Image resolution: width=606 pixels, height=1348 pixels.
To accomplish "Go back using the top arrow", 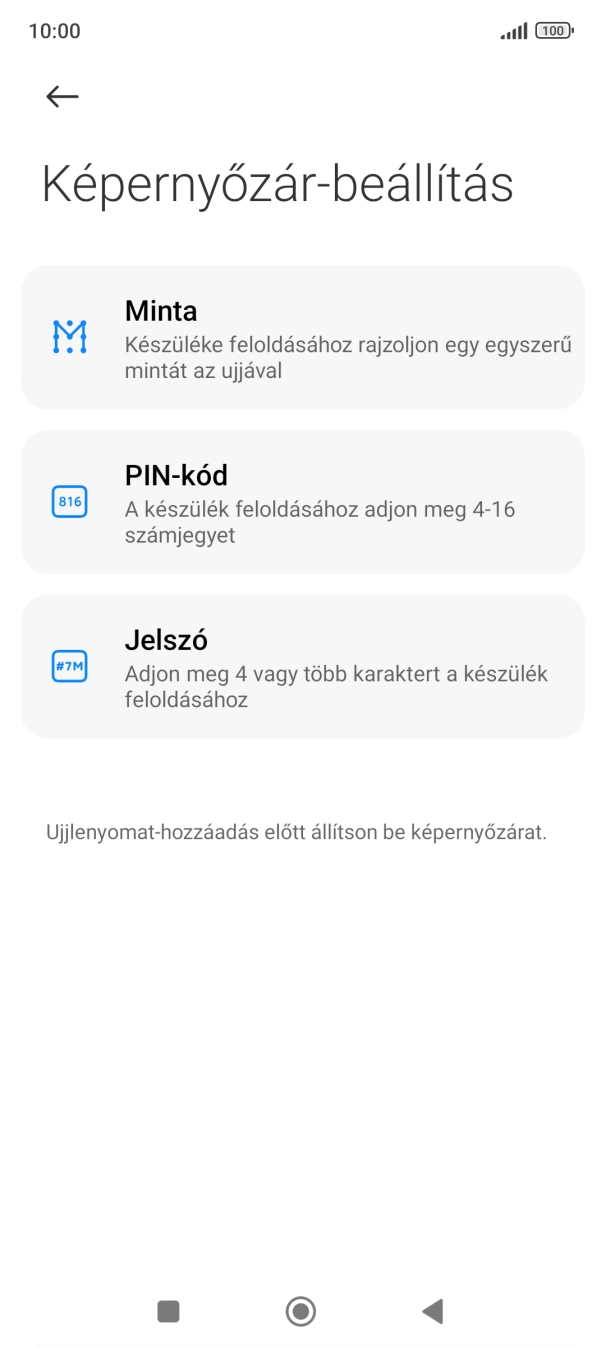I will point(62,96).
